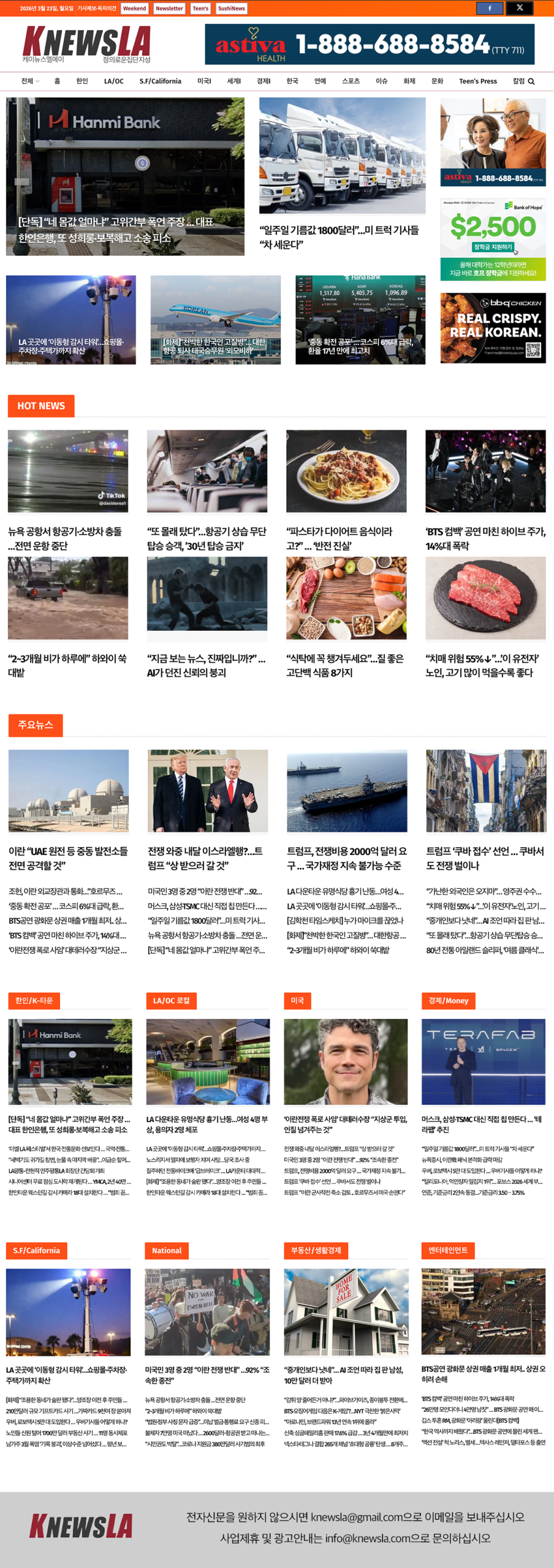Open the Newsletter button
The width and height of the screenshot is (554, 1568).
(169, 9)
